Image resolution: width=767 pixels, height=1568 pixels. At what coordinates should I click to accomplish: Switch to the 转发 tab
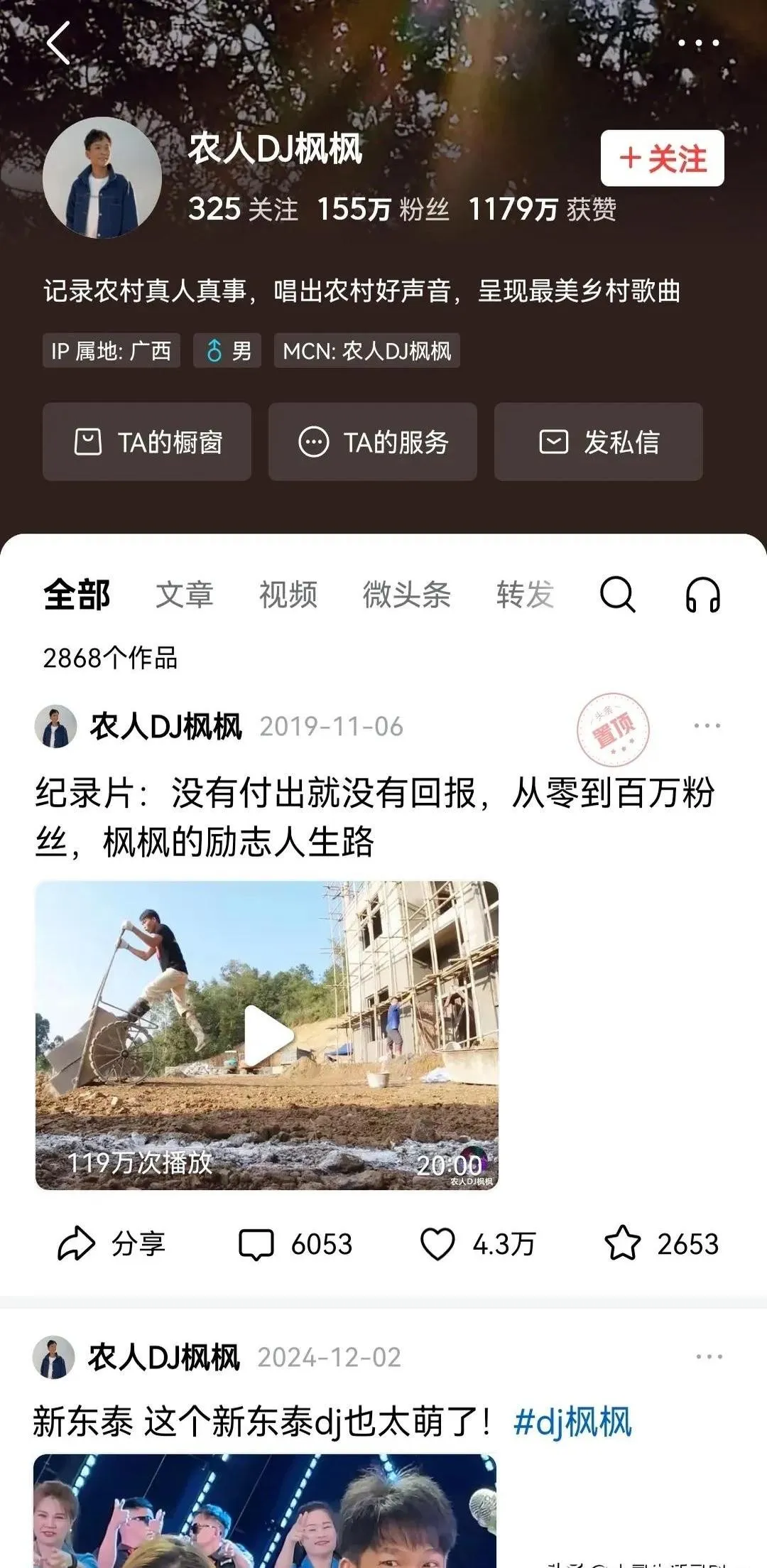[525, 595]
